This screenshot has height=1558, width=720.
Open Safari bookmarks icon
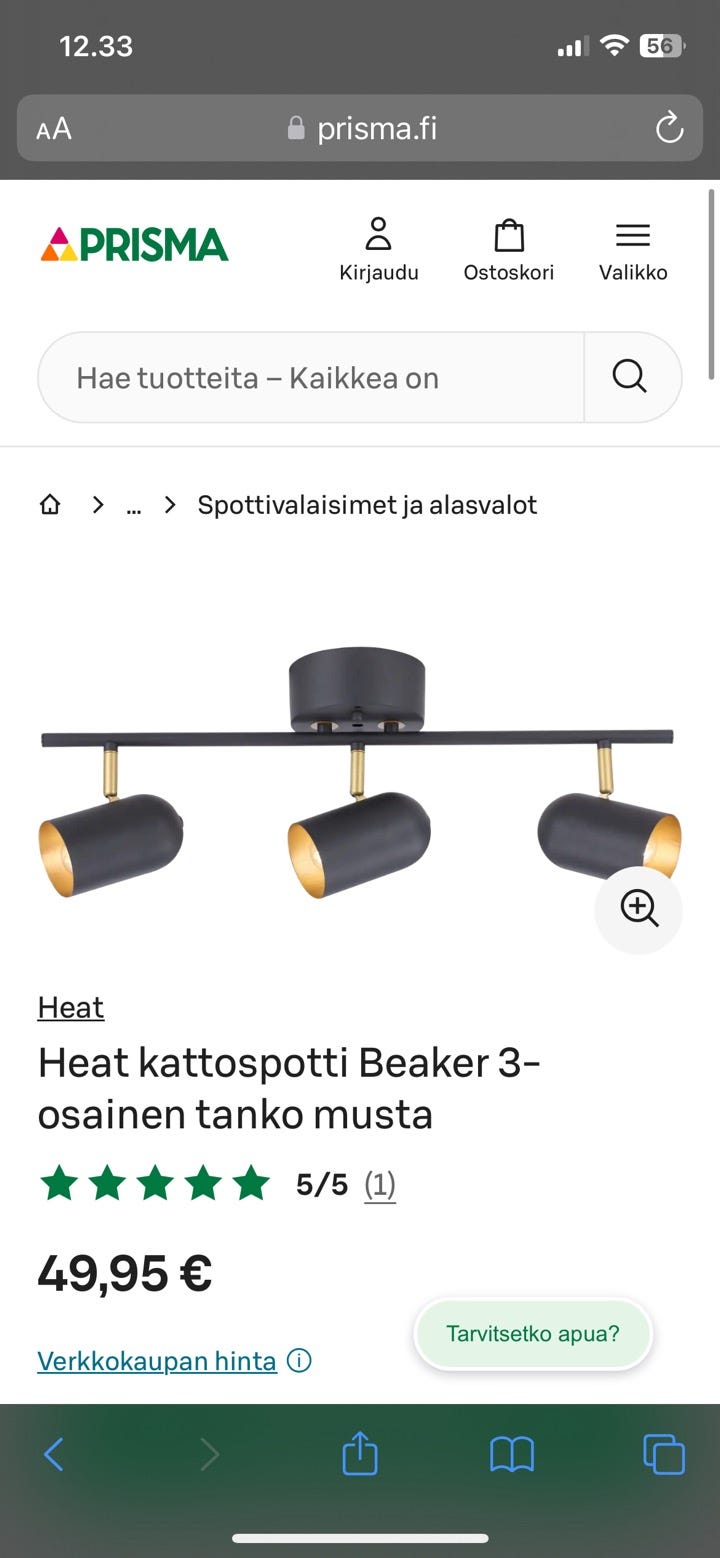pos(511,1455)
